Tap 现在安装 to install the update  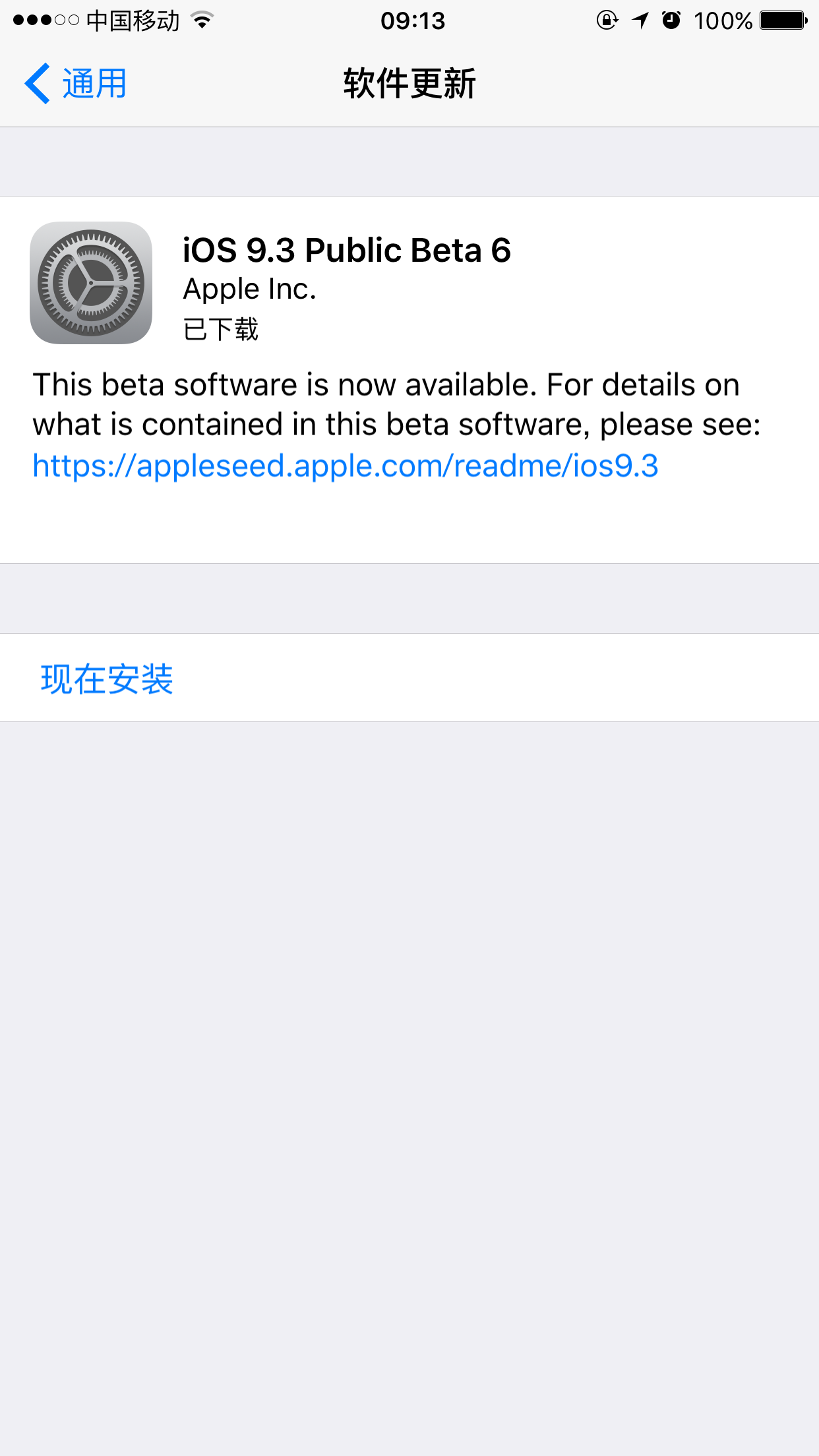tap(409, 678)
